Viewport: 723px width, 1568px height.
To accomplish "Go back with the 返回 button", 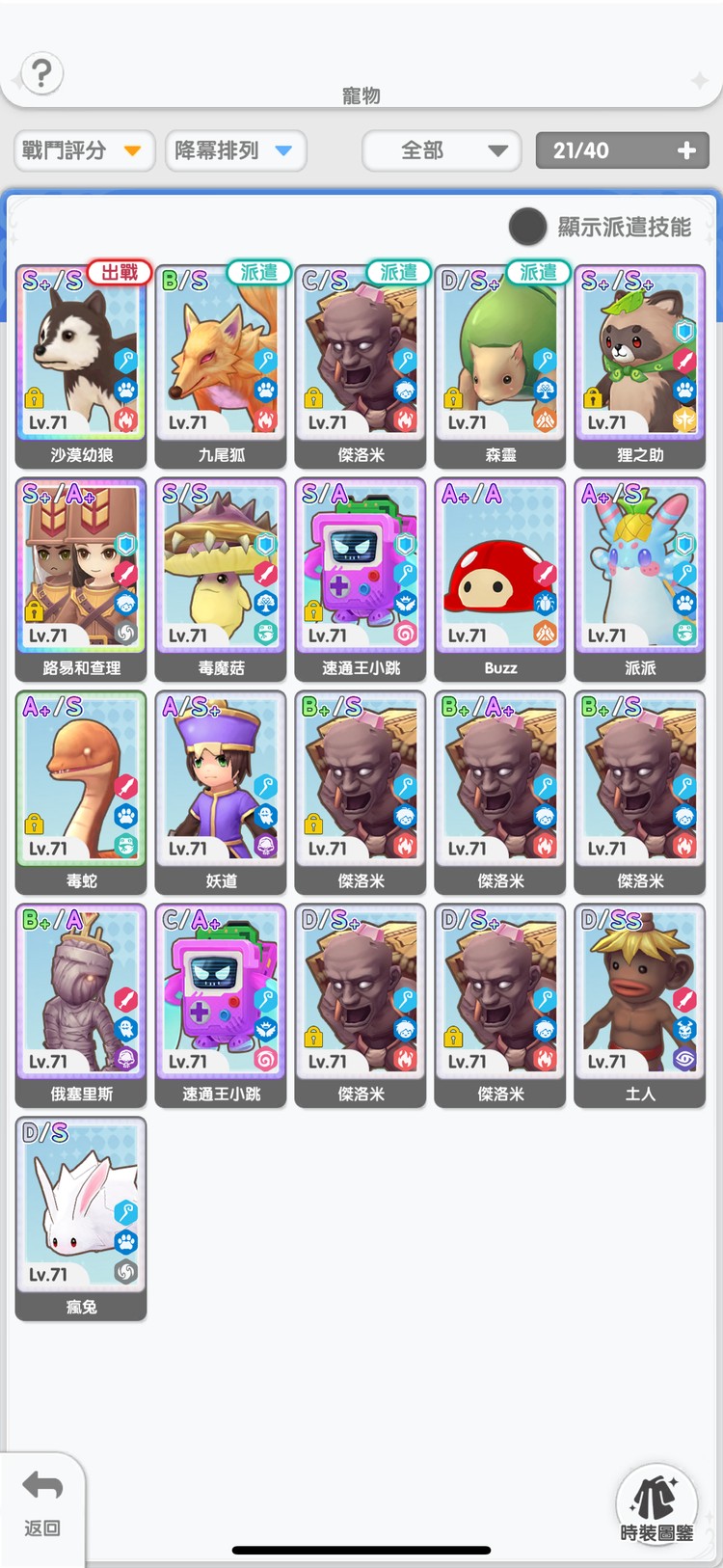I will pos(42,1504).
